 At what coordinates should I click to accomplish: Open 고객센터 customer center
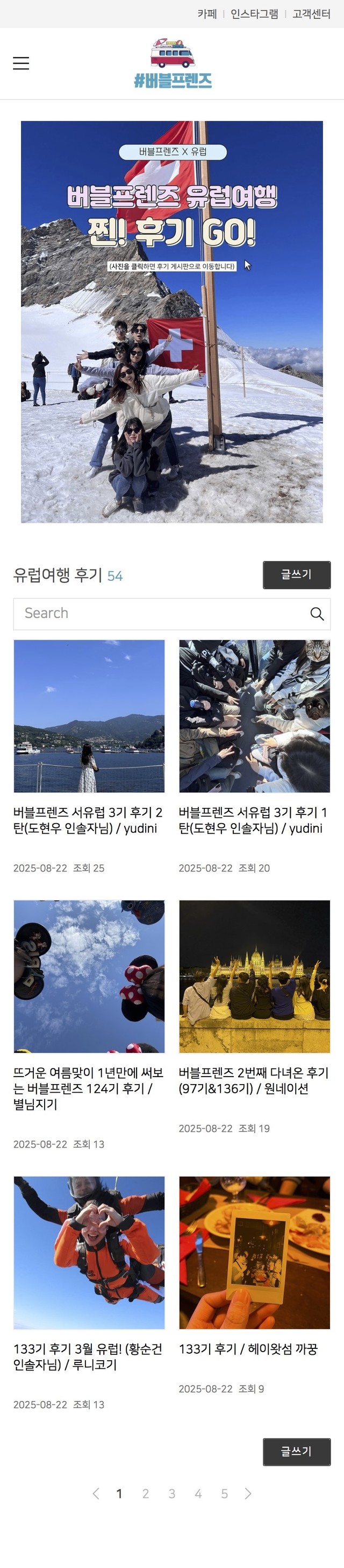311,14
